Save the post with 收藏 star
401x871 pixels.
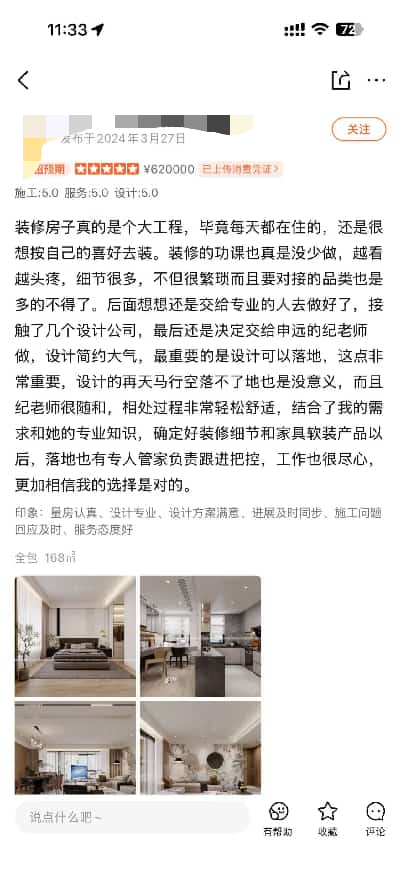tap(328, 819)
